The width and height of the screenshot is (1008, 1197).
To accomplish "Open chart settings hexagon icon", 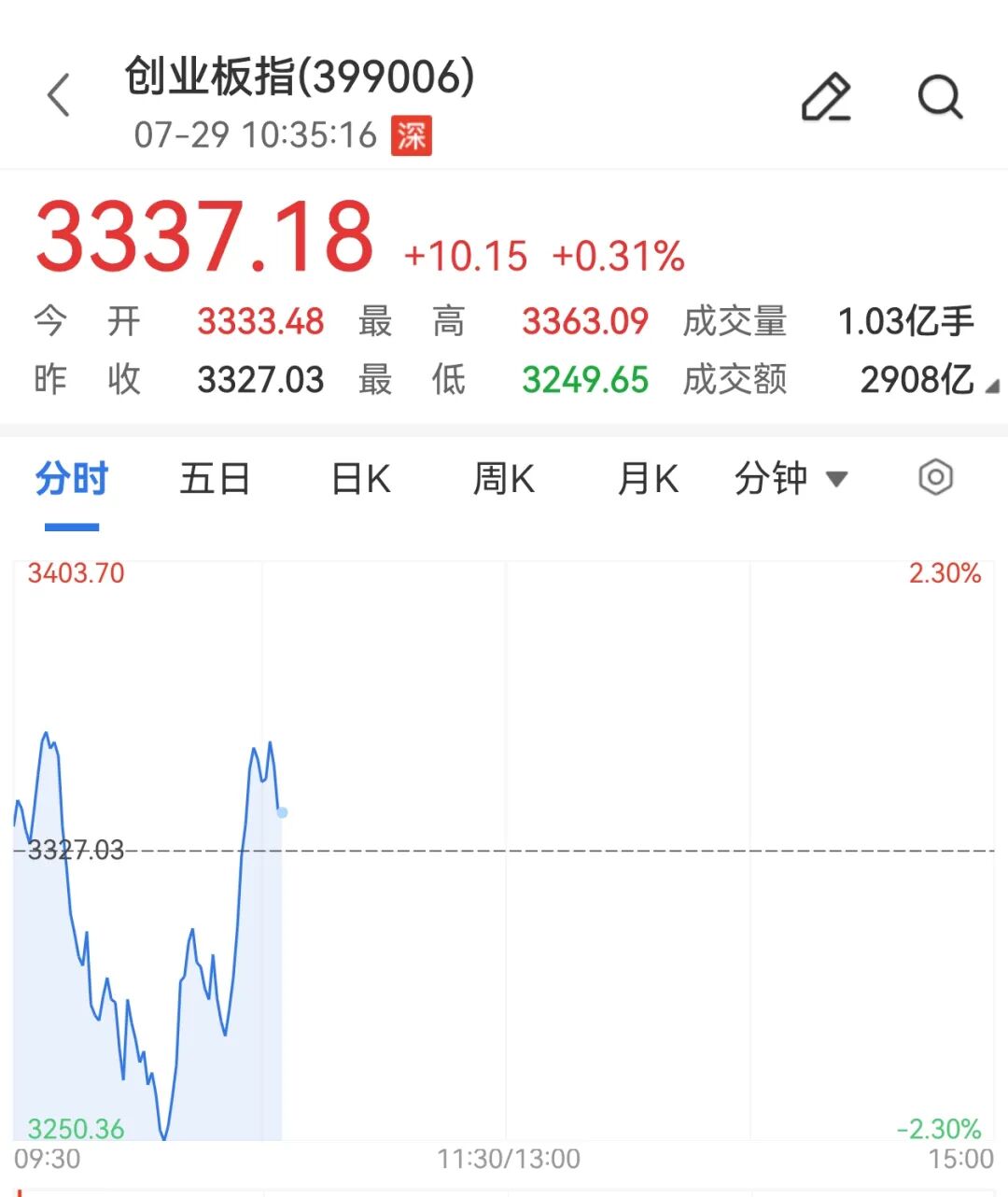I will (935, 478).
